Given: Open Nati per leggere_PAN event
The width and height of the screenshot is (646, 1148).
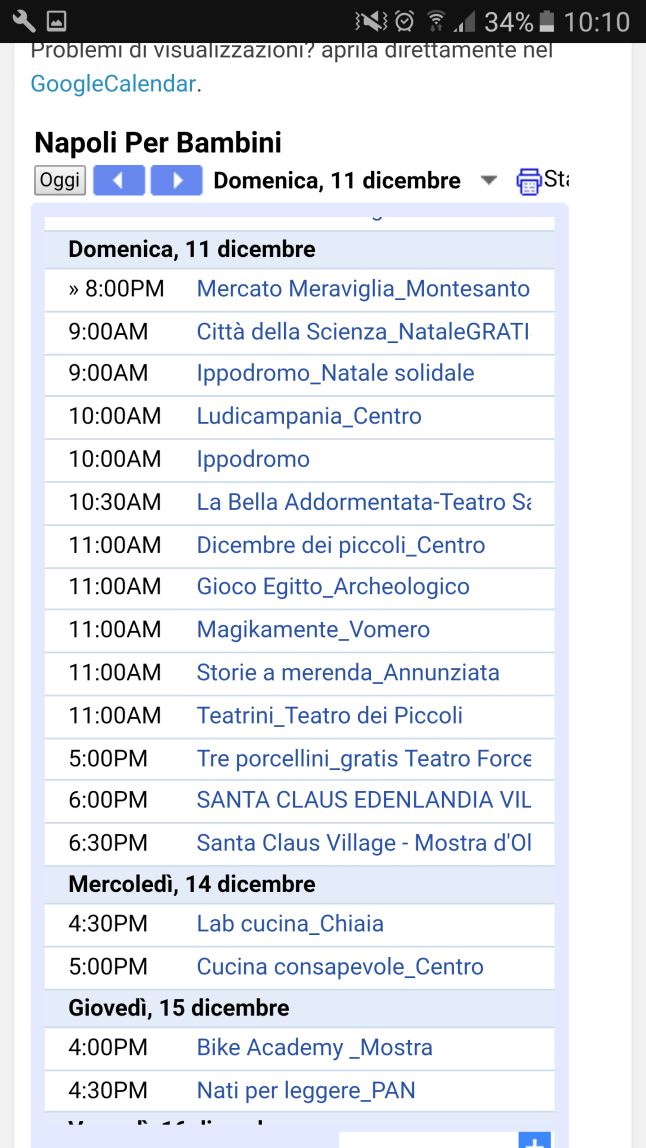Looking at the screenshot, I should (x=306, y=1090).
